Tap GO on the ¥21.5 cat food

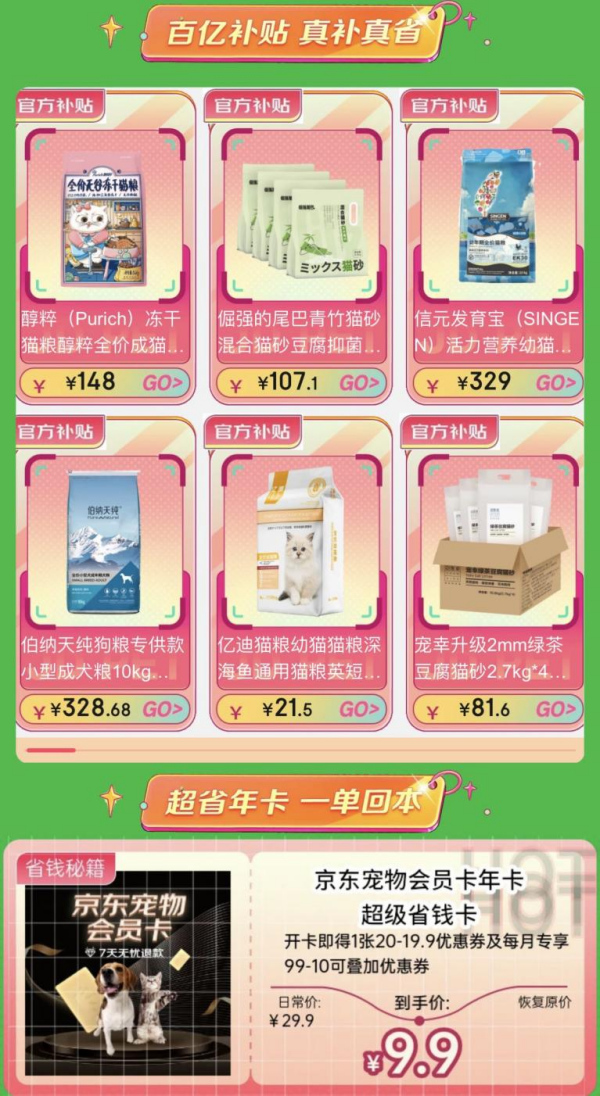(360, 709)
